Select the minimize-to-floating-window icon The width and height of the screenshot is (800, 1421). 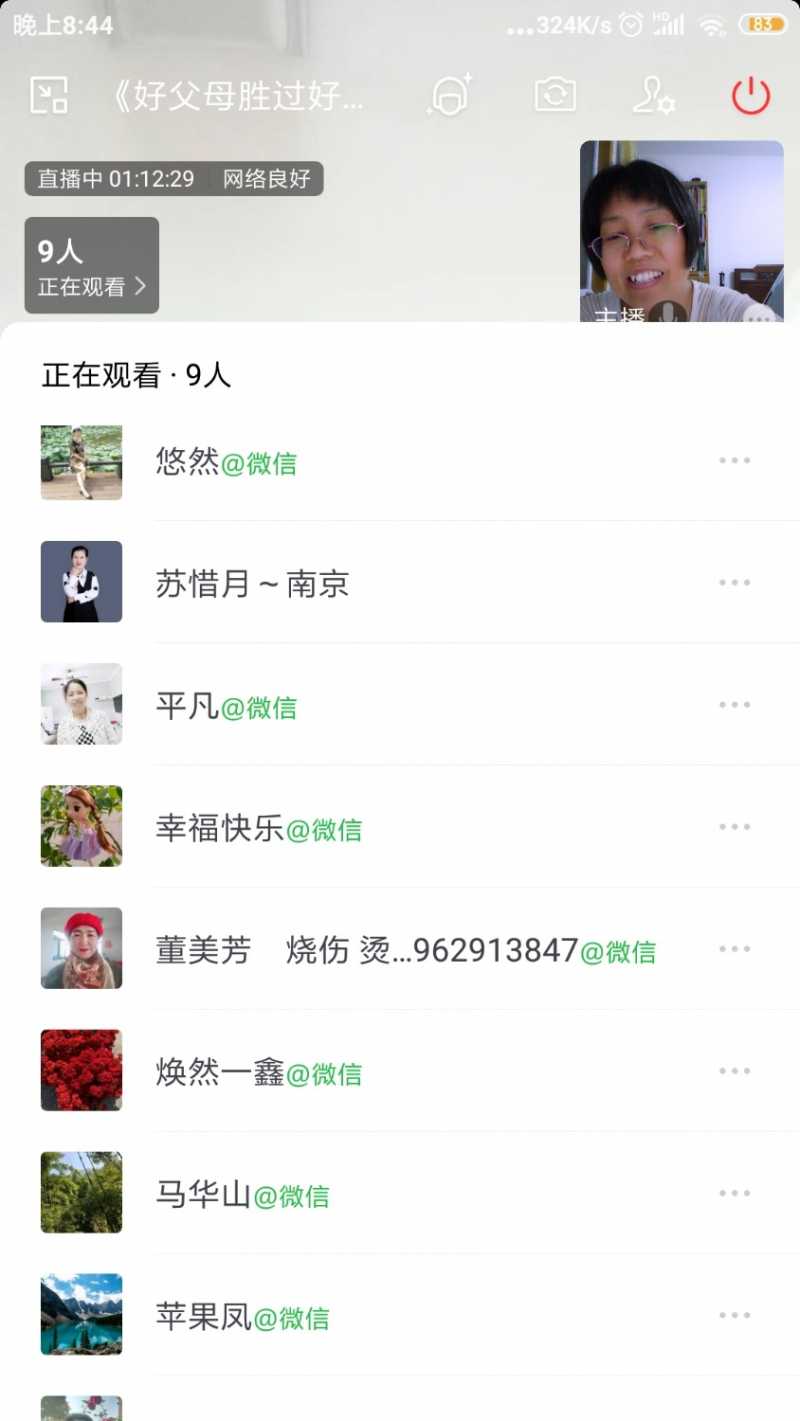(x=48, y=94)
